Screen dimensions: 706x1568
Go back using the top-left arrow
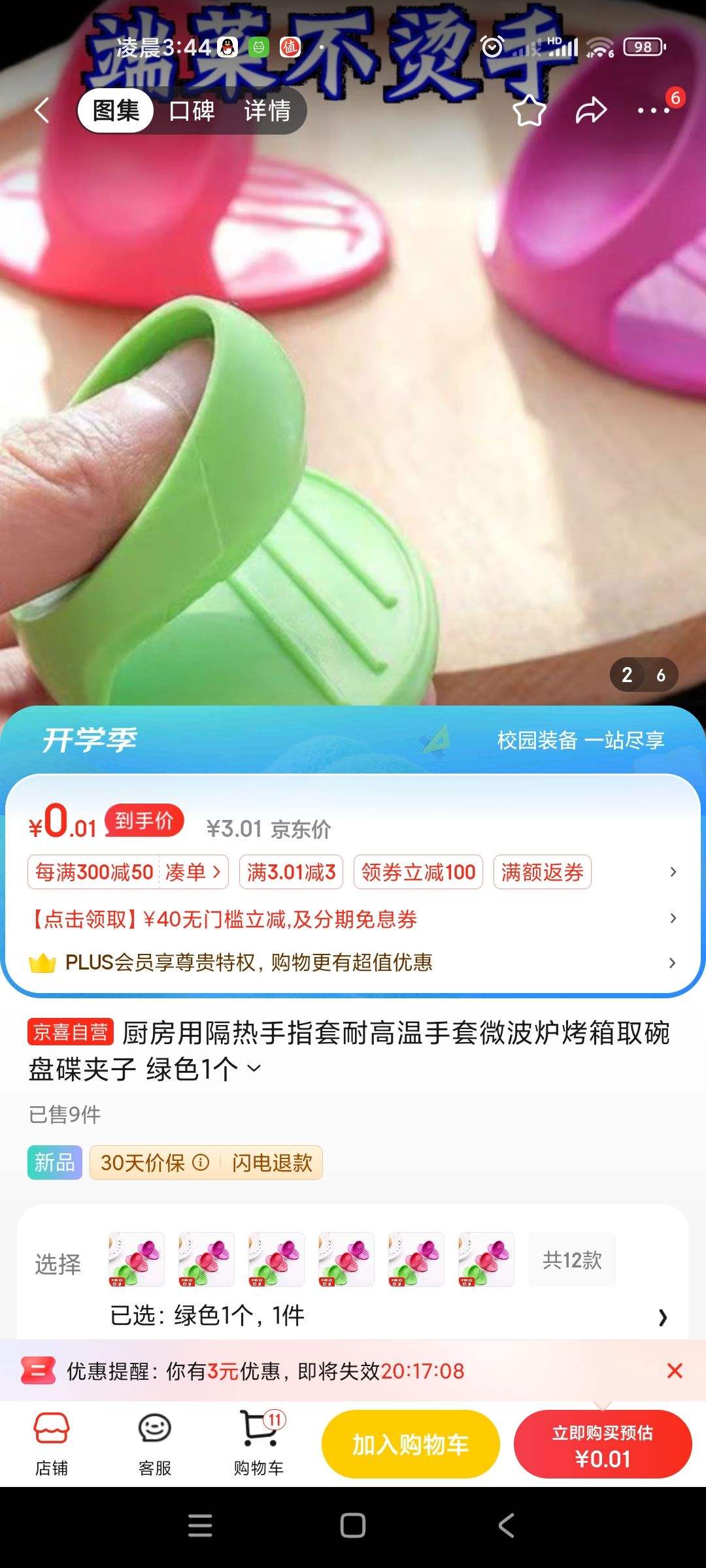click(x=42, y=110)
